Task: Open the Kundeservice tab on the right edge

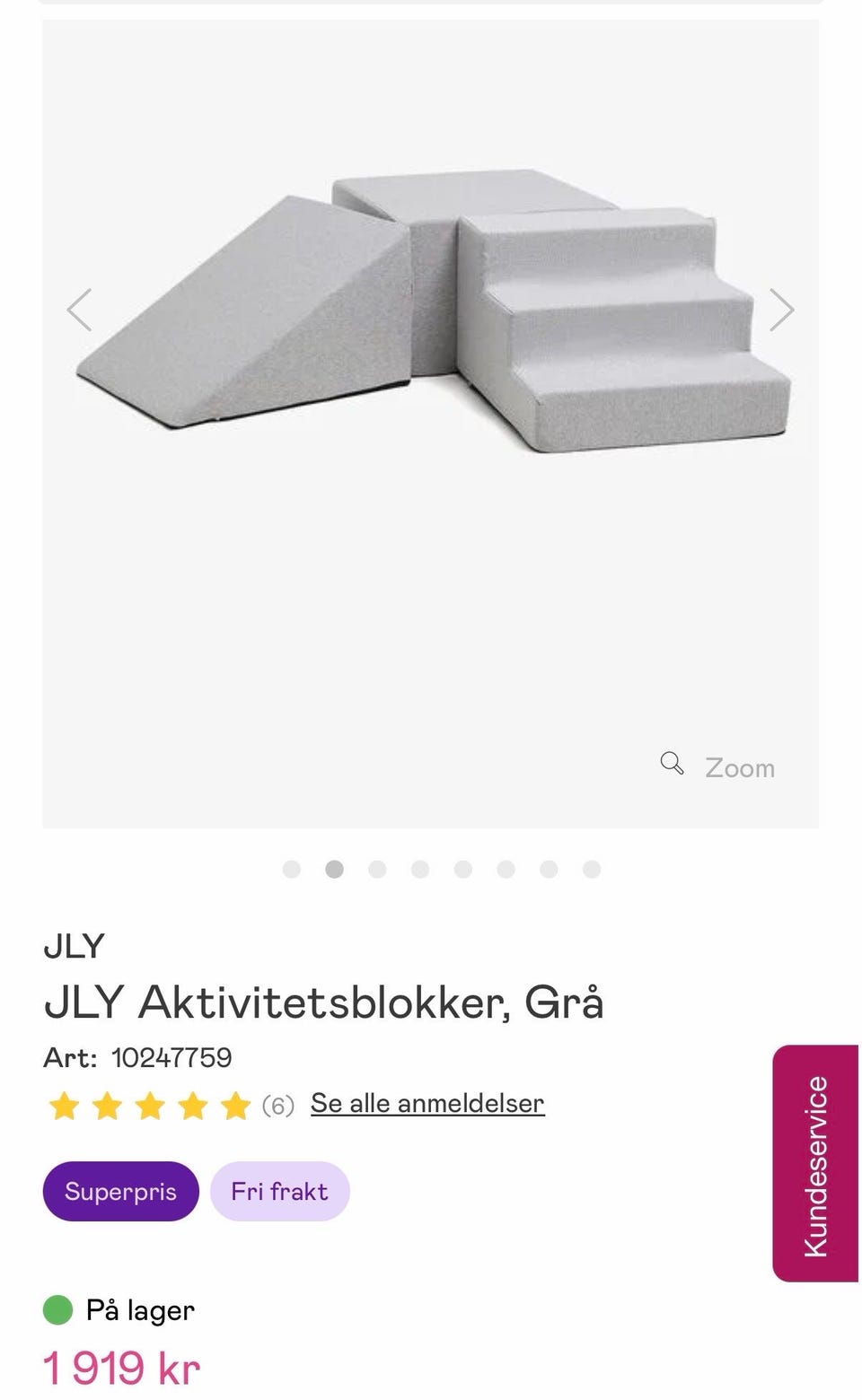Action: 815,1158
